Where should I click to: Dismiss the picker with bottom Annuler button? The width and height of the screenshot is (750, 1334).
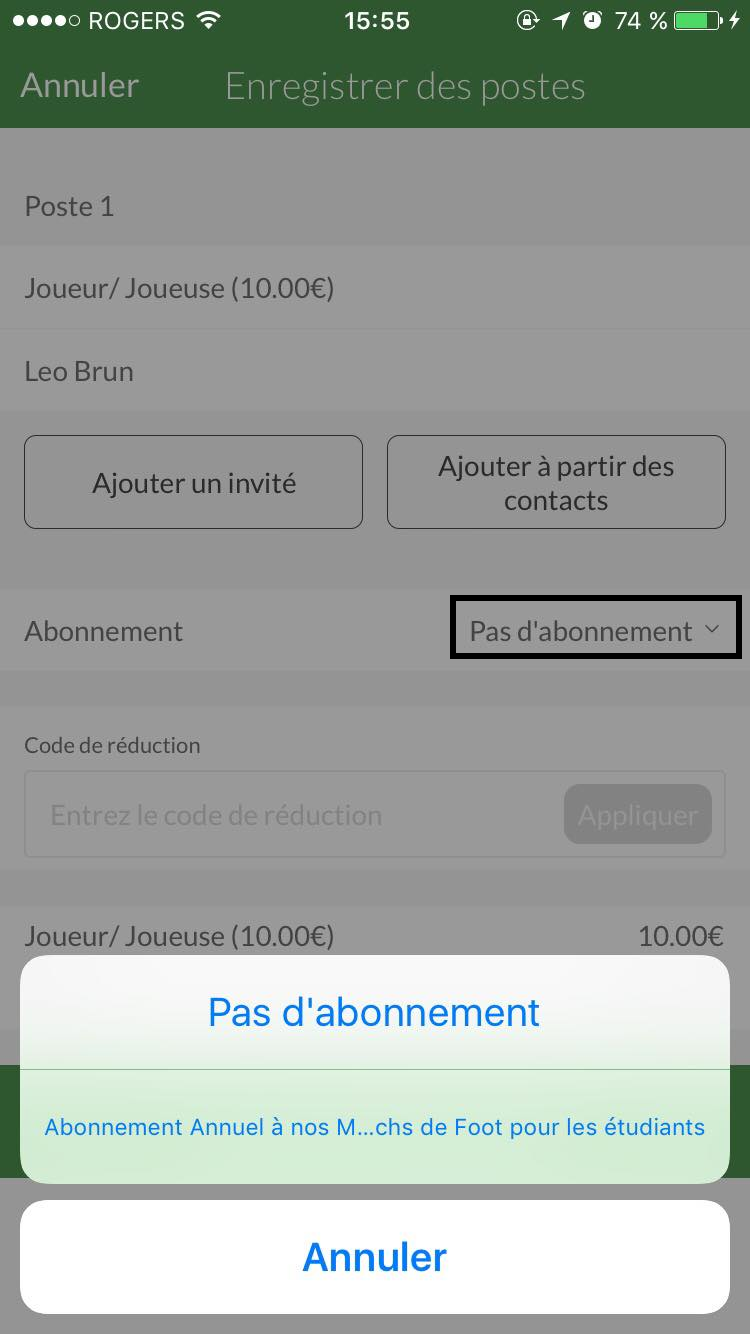pos(374,1257)
